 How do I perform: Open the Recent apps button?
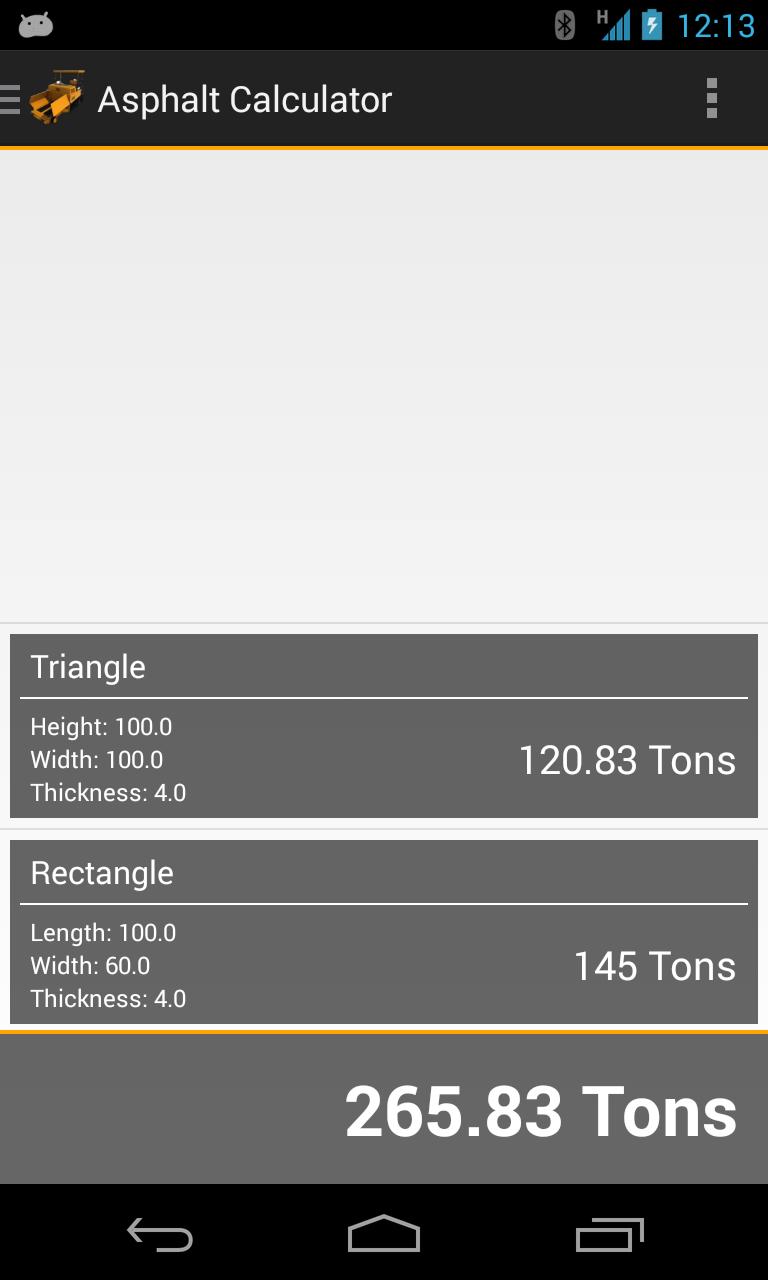tap(610, 1235)
